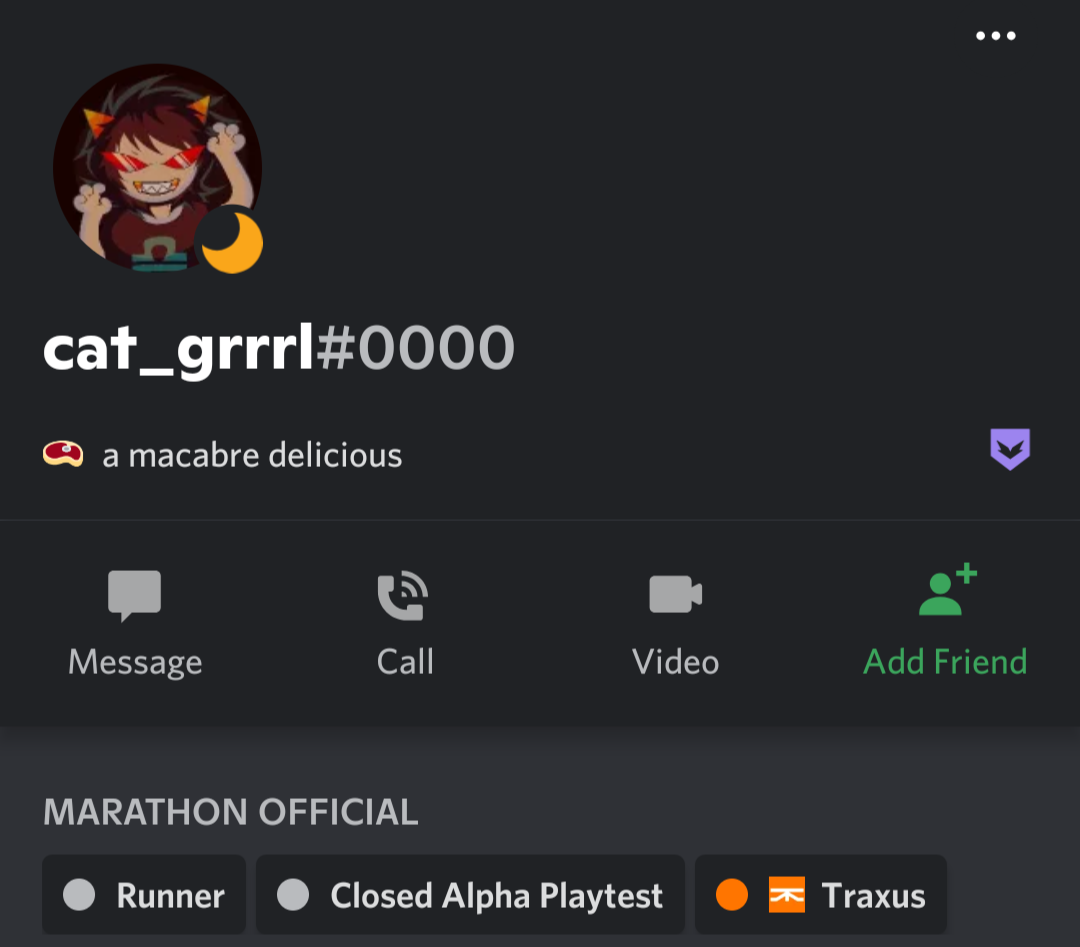This screenshot has height=947, width=1080.
Task: Select the Closed Alpha Playtest role
Action: (470, 895)
